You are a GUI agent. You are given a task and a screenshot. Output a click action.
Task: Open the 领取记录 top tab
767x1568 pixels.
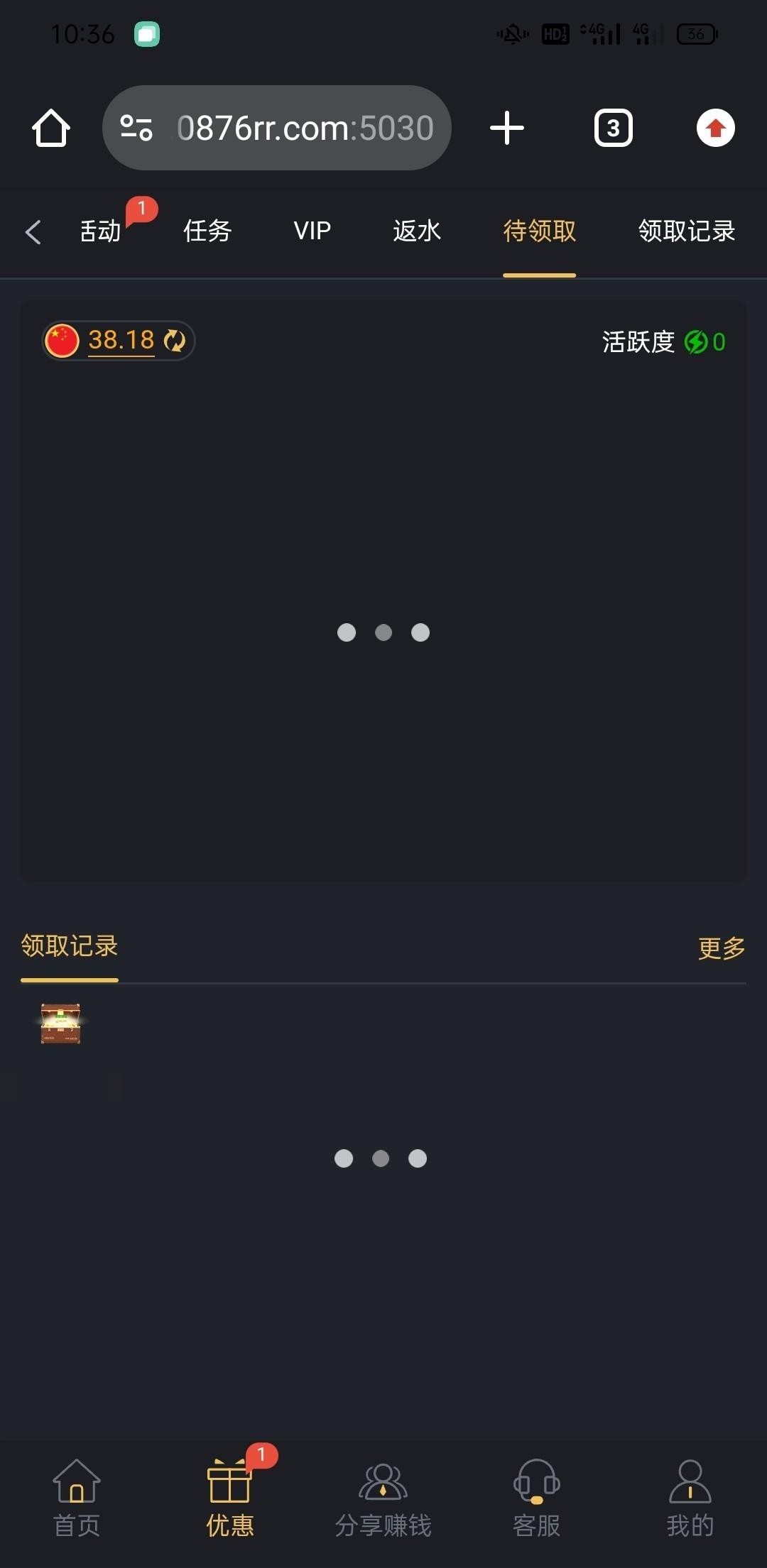(x=686, y=231)
